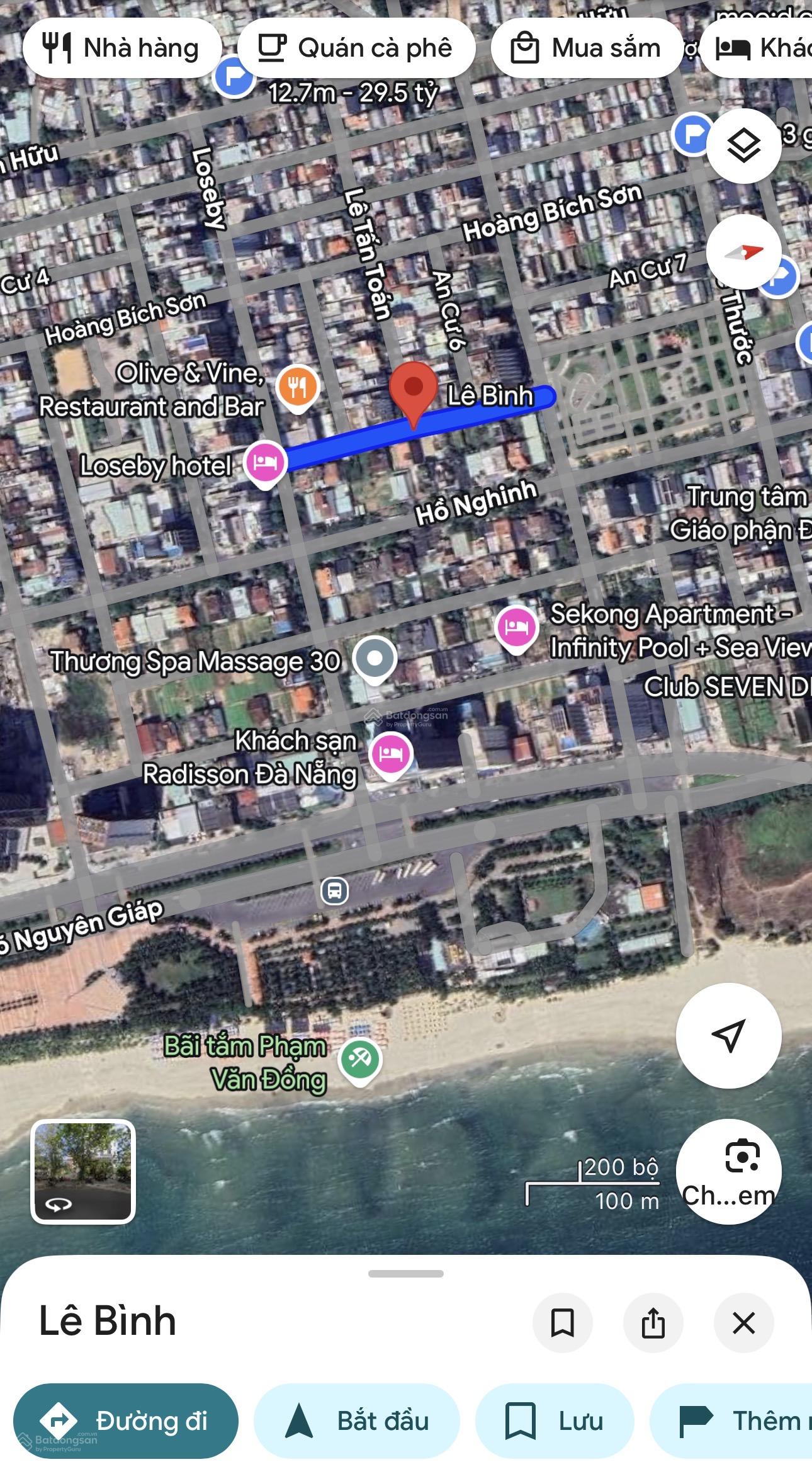812x1474 pixels.
Task: Open Olive & Vine restaurant marker
Action: [x=298, y=387]
